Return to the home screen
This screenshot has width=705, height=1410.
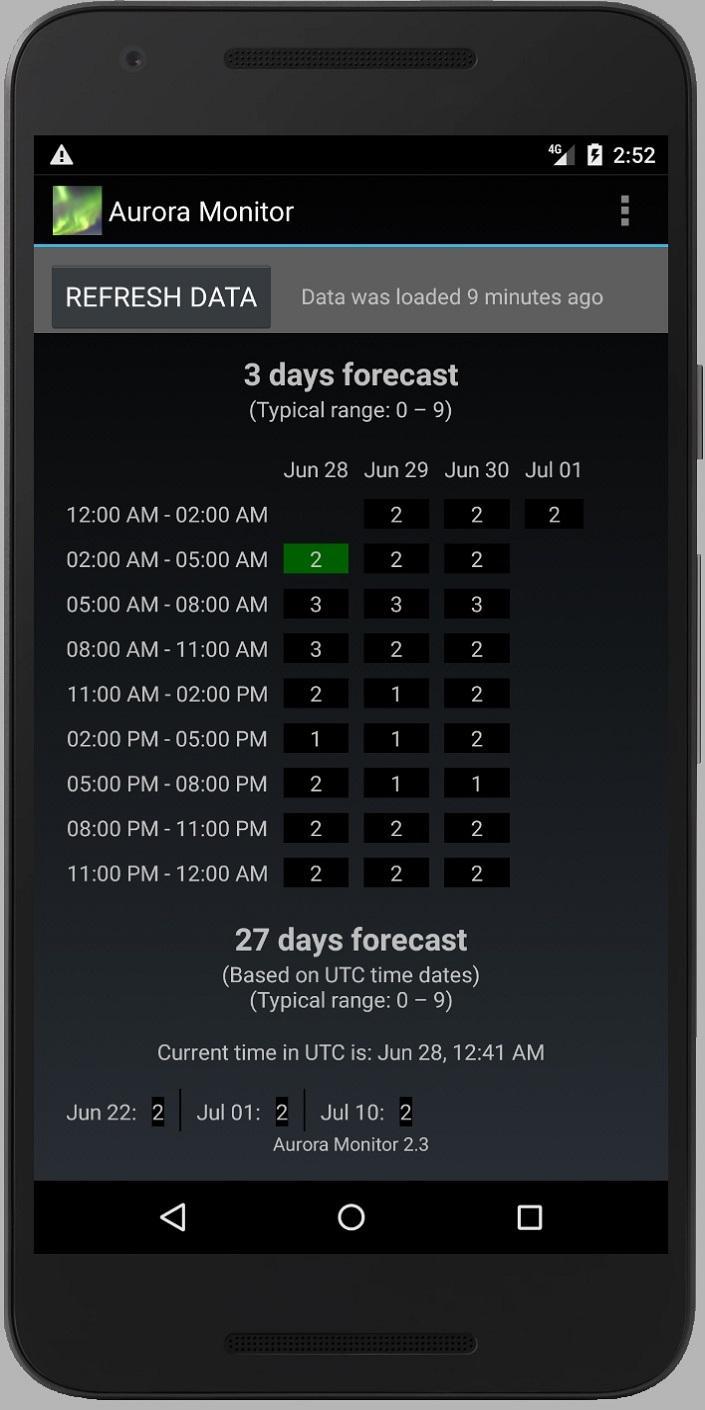(x=351, y=1217)
